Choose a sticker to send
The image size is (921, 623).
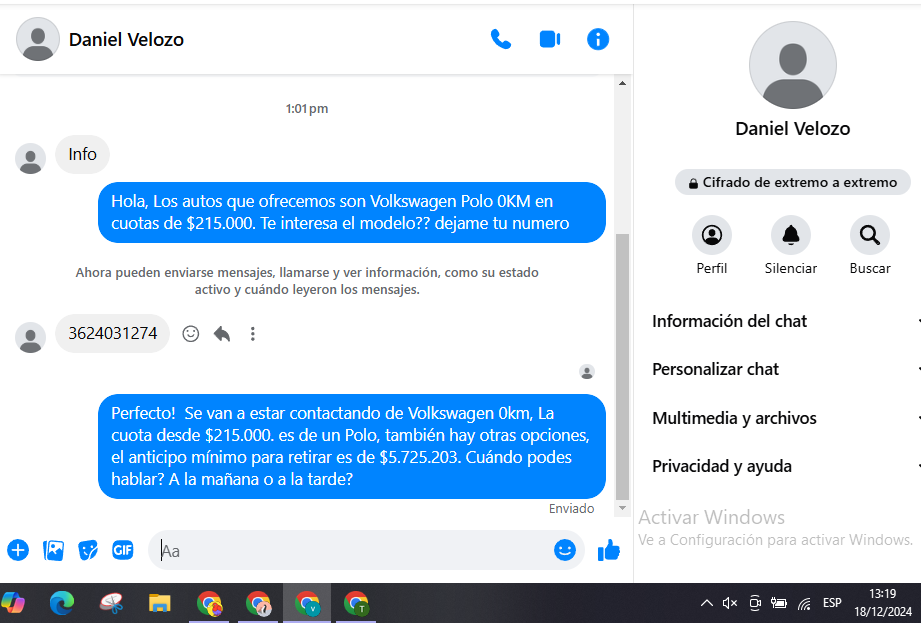[x=88, y=549]
